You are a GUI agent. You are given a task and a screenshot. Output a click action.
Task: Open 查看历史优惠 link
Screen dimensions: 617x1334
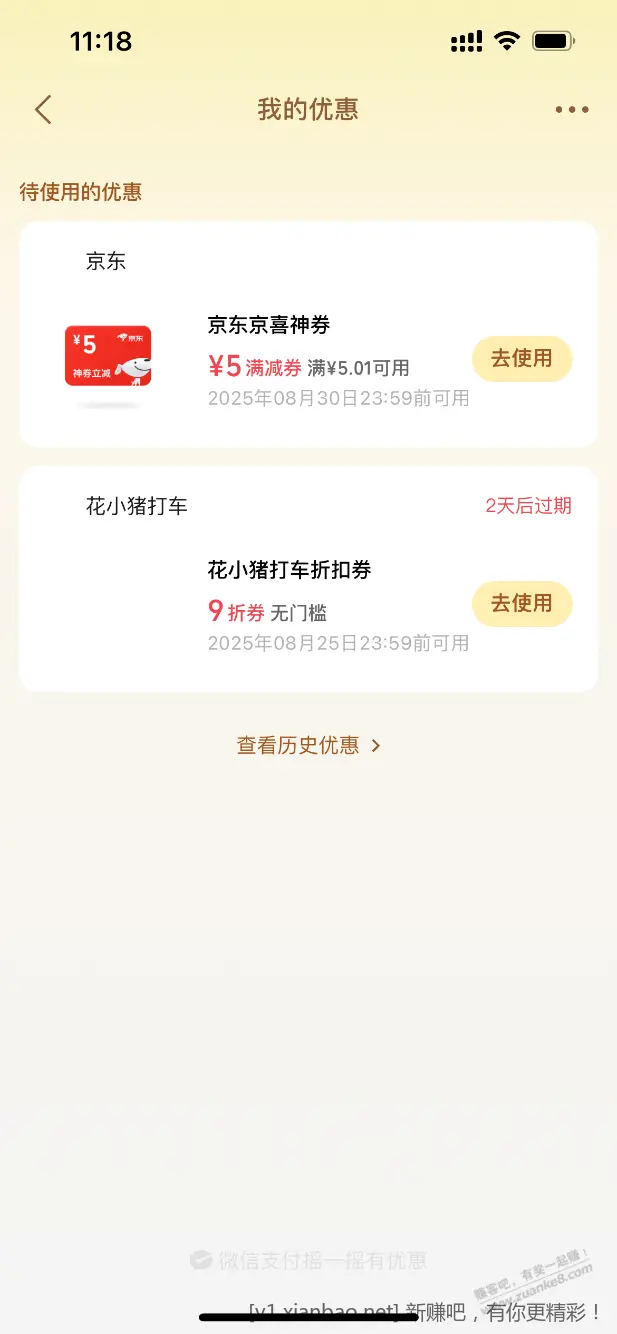[x=309, y=745]
